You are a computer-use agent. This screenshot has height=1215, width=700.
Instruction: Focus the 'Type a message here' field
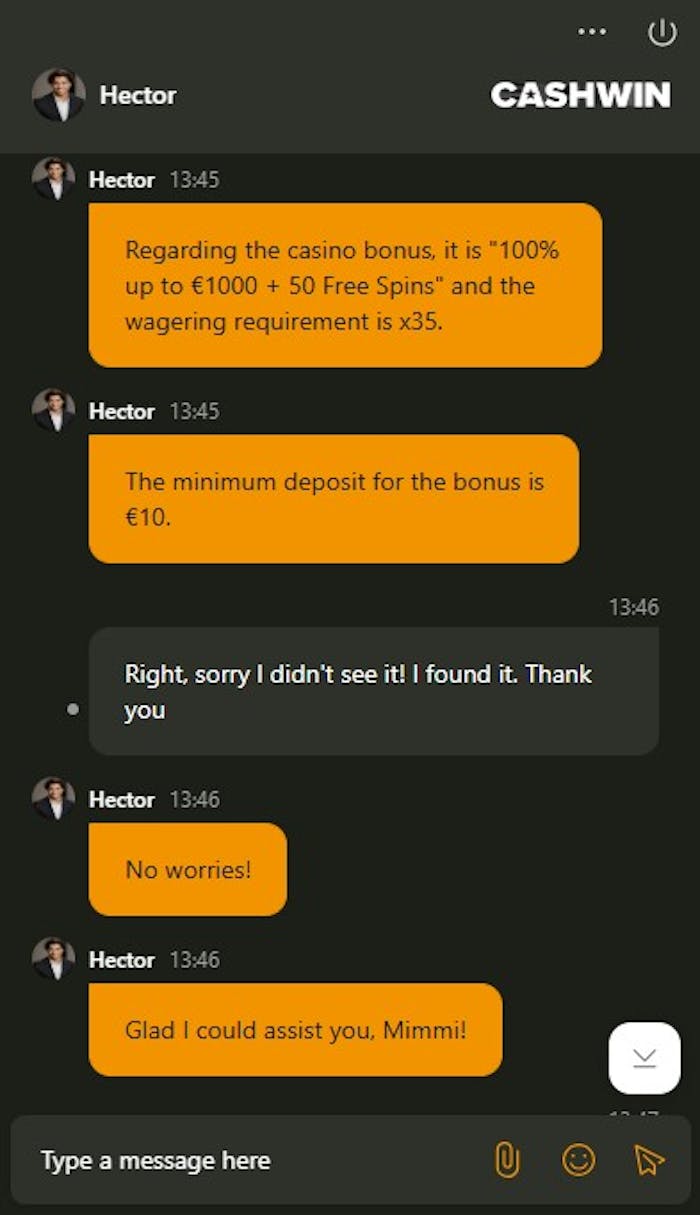[250, 1161]
